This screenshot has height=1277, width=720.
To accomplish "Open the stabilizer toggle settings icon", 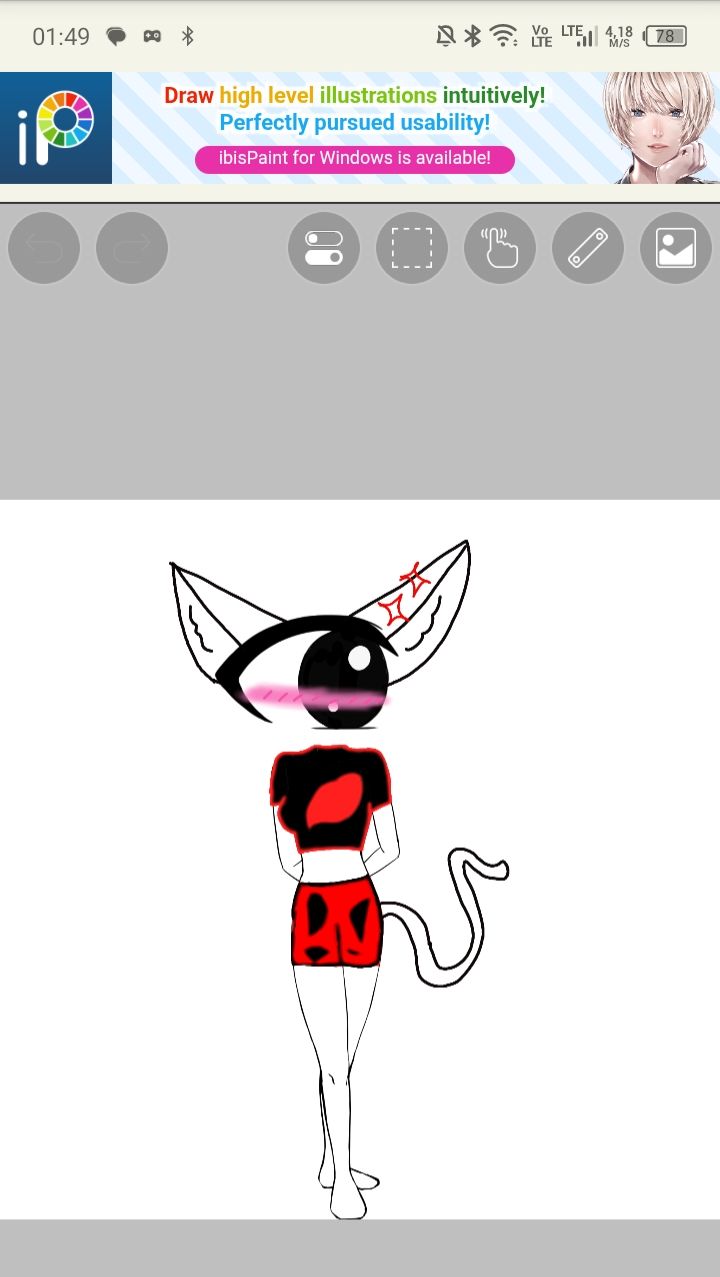I will (324, 248).
